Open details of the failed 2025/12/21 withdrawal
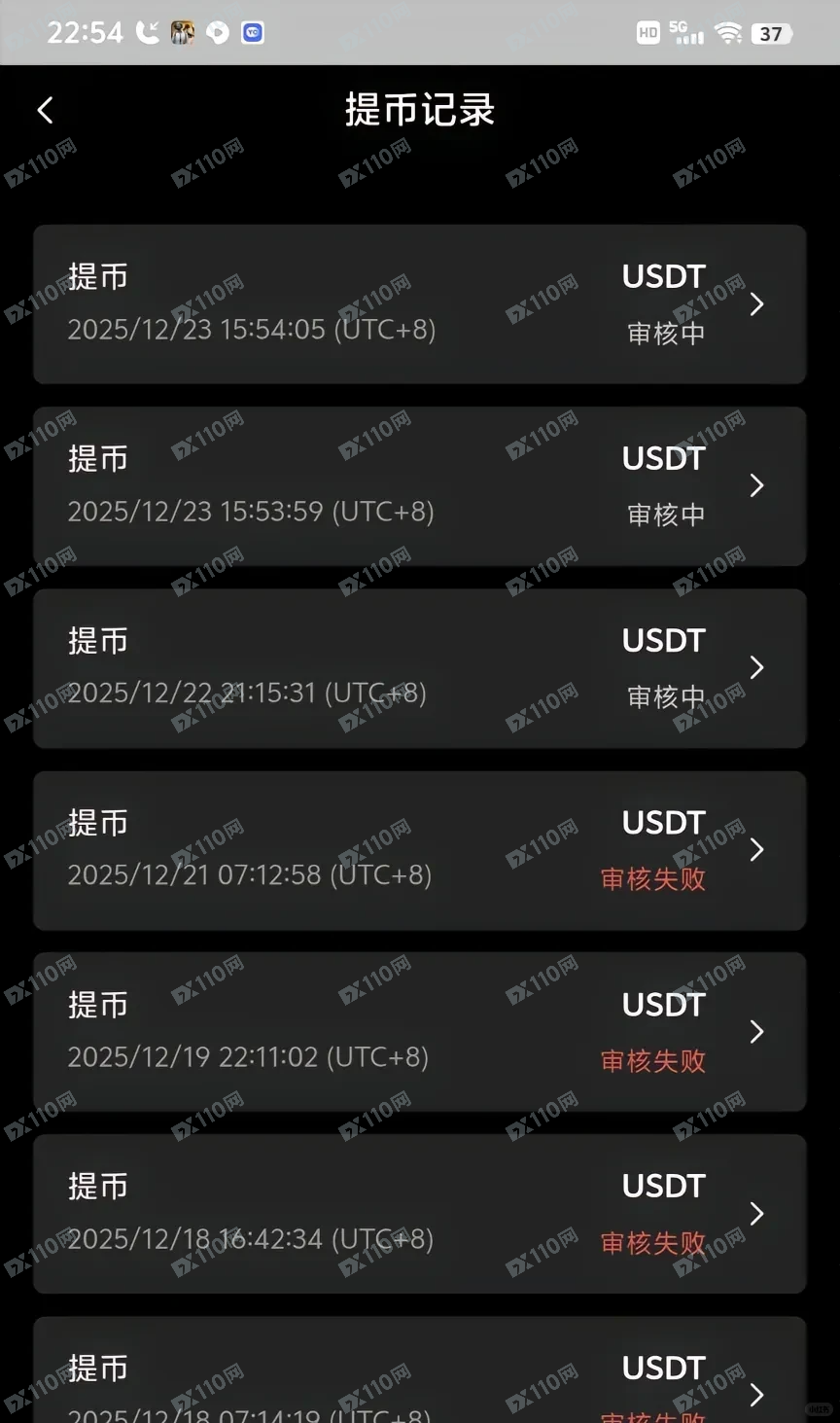840x1423 pixels. (x=420, y=850)
